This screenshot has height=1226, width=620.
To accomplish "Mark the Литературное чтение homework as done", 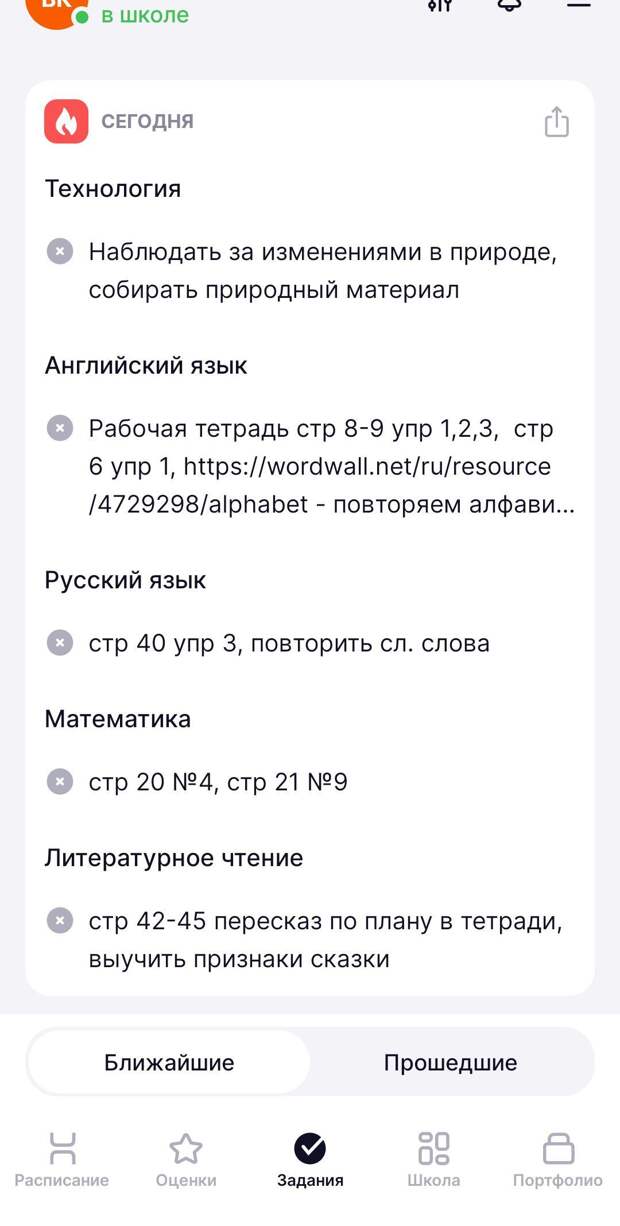I will click(x=60, y=921).
